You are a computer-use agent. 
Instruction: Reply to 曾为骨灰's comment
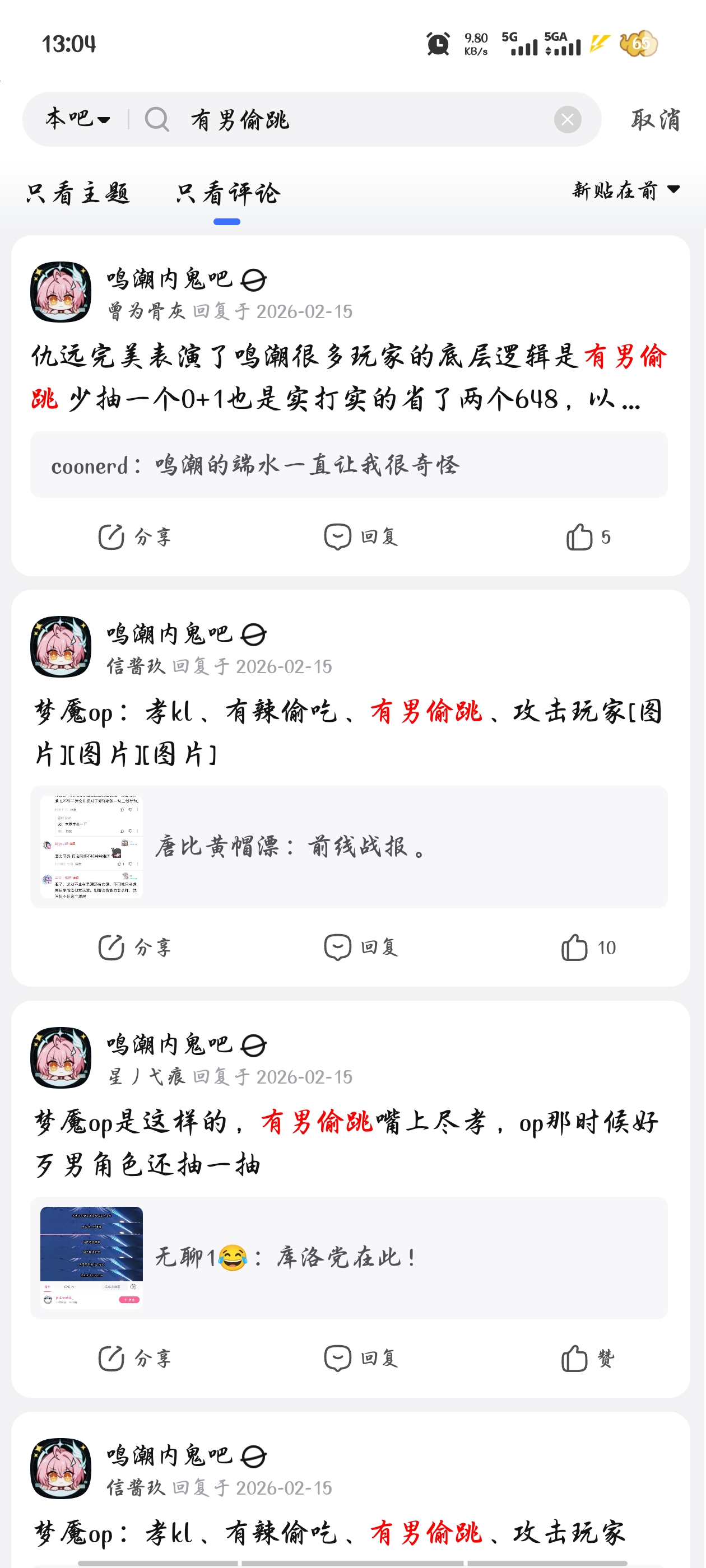click(361, 537)
